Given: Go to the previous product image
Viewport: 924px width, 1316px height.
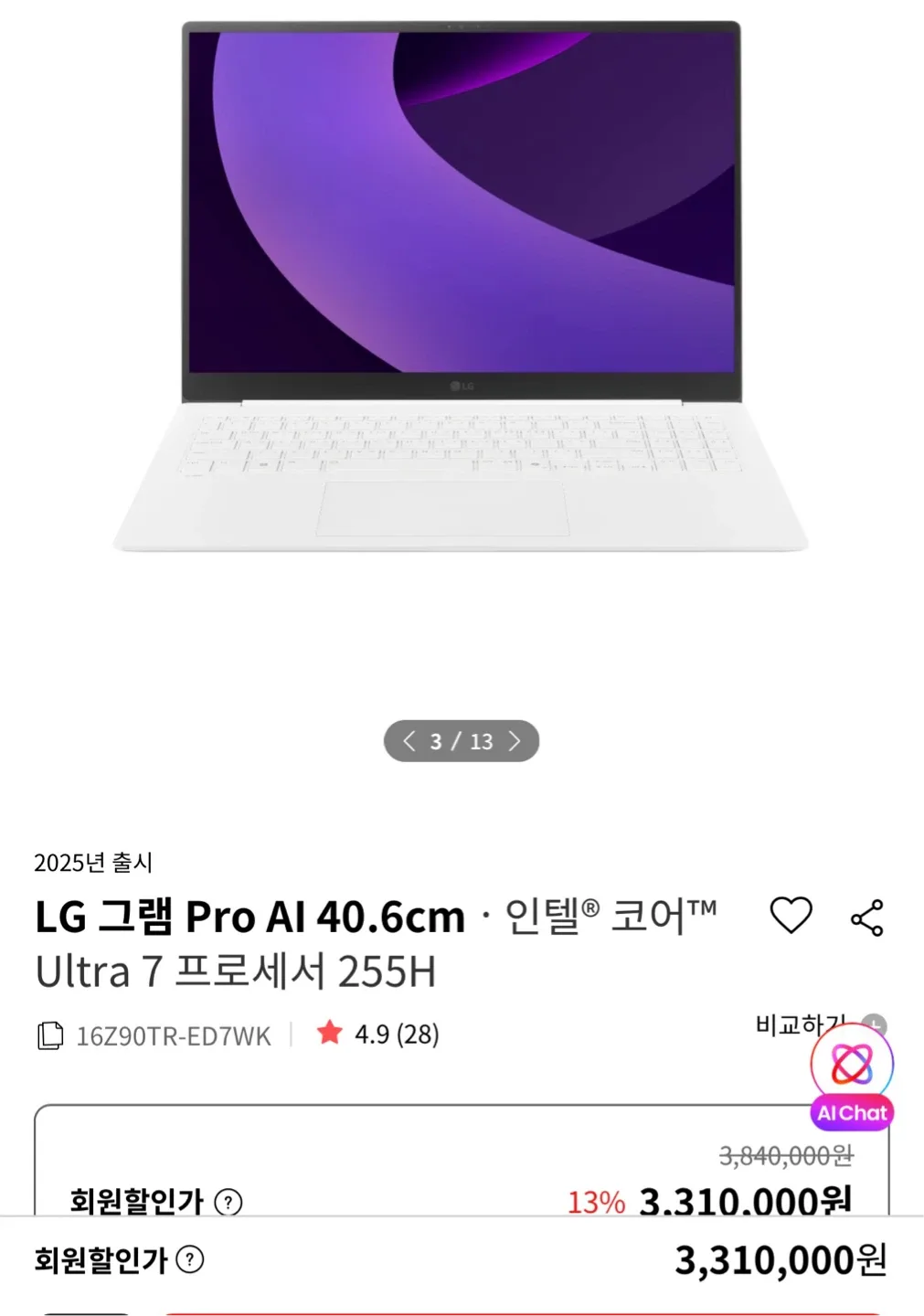Looking at the screenshot, I should click(x=409, y=740).
